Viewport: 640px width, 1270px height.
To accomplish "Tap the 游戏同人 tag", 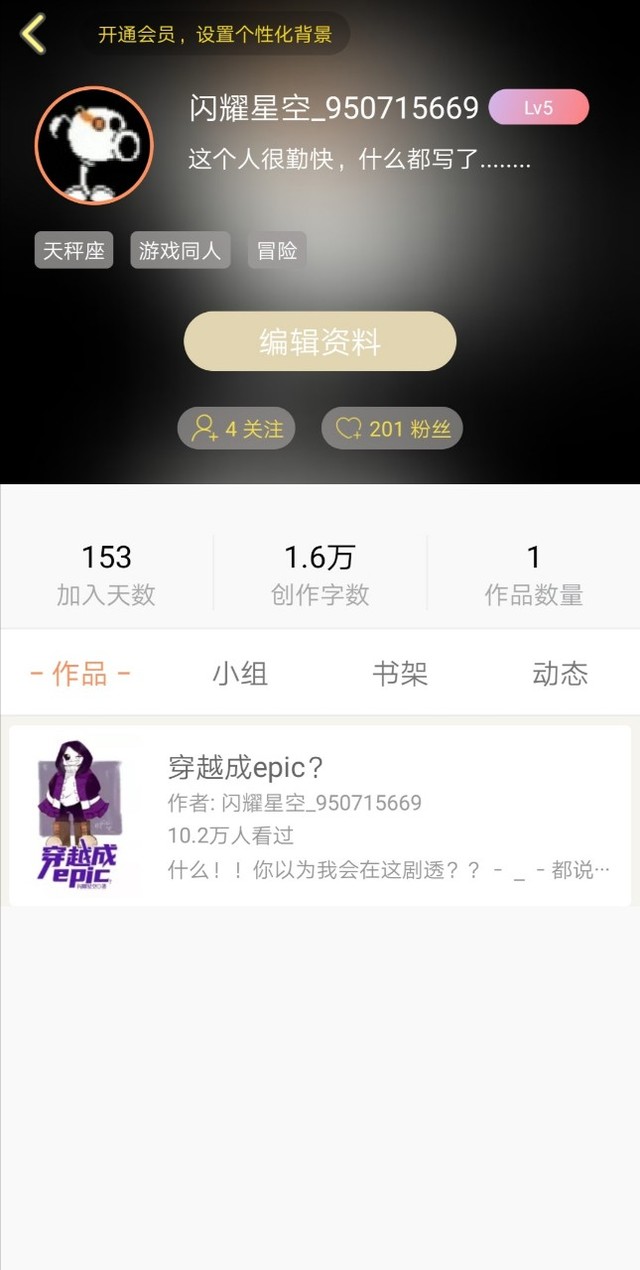I will 180,250.
